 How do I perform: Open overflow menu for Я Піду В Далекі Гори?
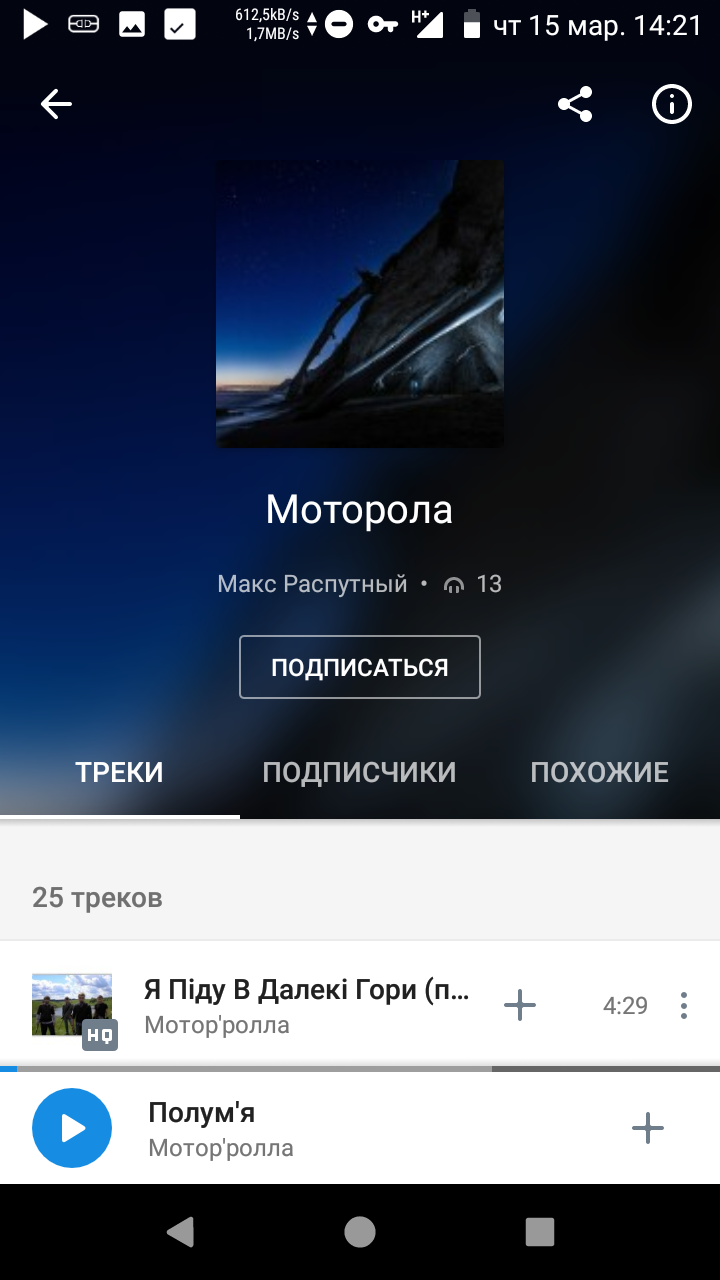click(684, 1005)
